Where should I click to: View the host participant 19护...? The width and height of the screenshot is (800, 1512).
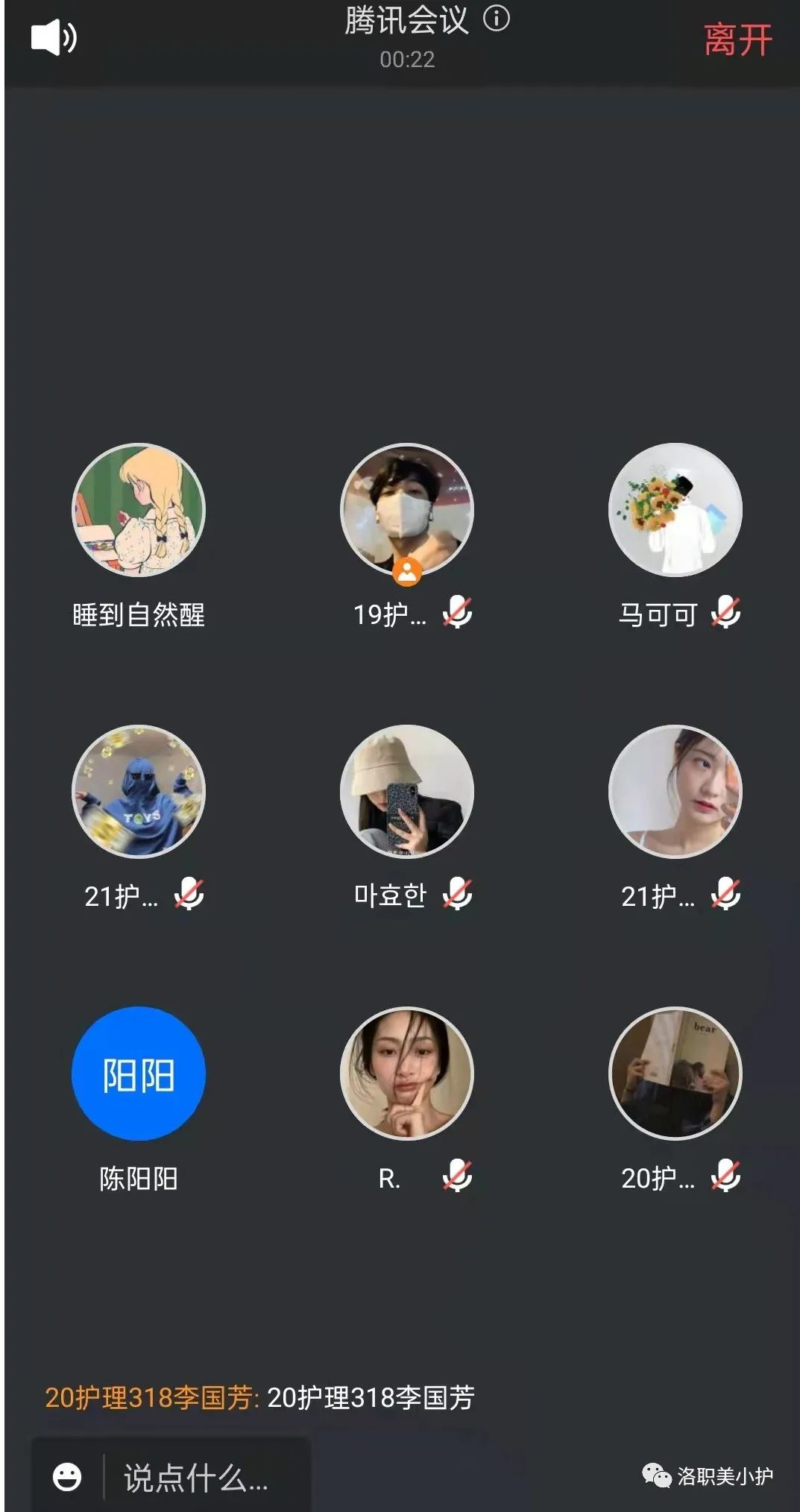click(x=407, y=510)
